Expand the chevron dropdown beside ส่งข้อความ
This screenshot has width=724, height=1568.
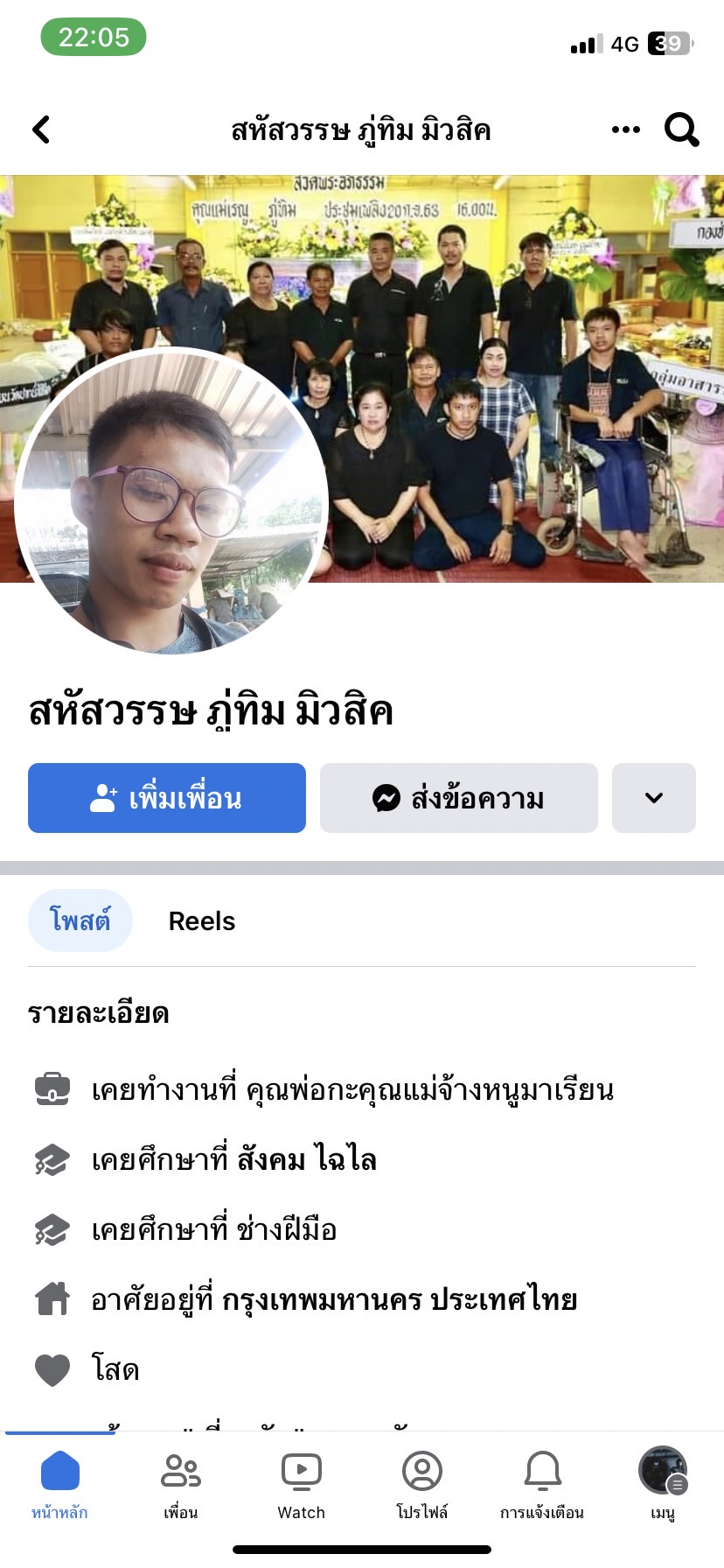pyautogui.click(x=654, y=798)
